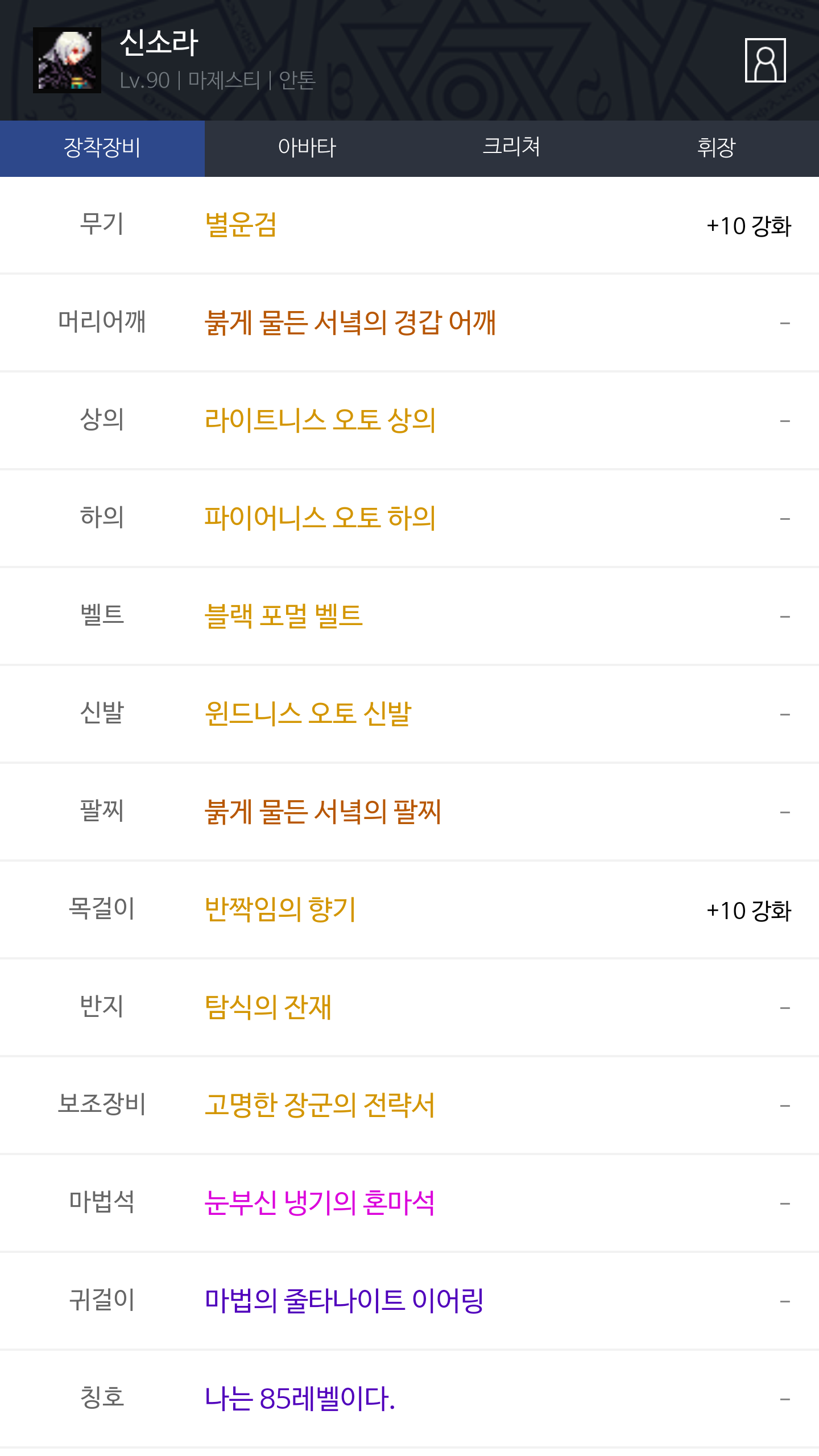
Task: Open 윈드니스 오토 신발 item
Action: click(x=308, y=714)
